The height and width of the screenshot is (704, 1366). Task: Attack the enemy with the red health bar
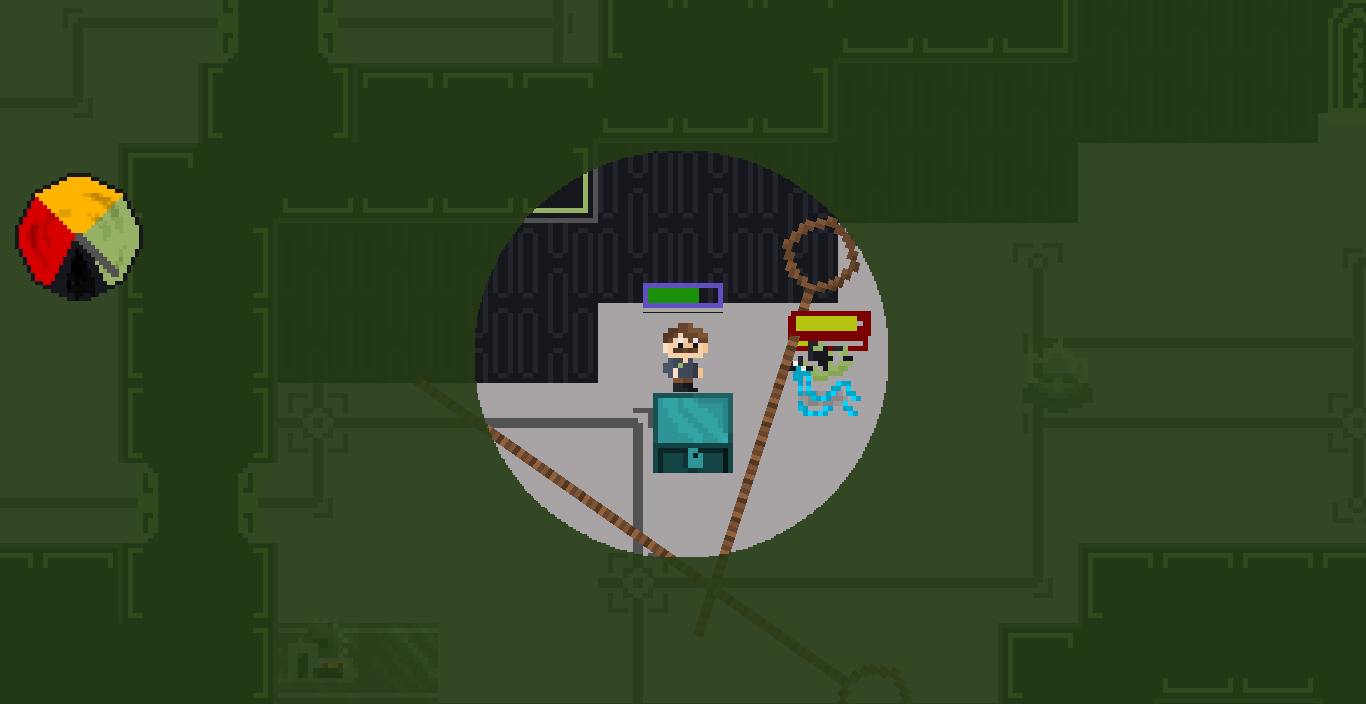[827, 381]
